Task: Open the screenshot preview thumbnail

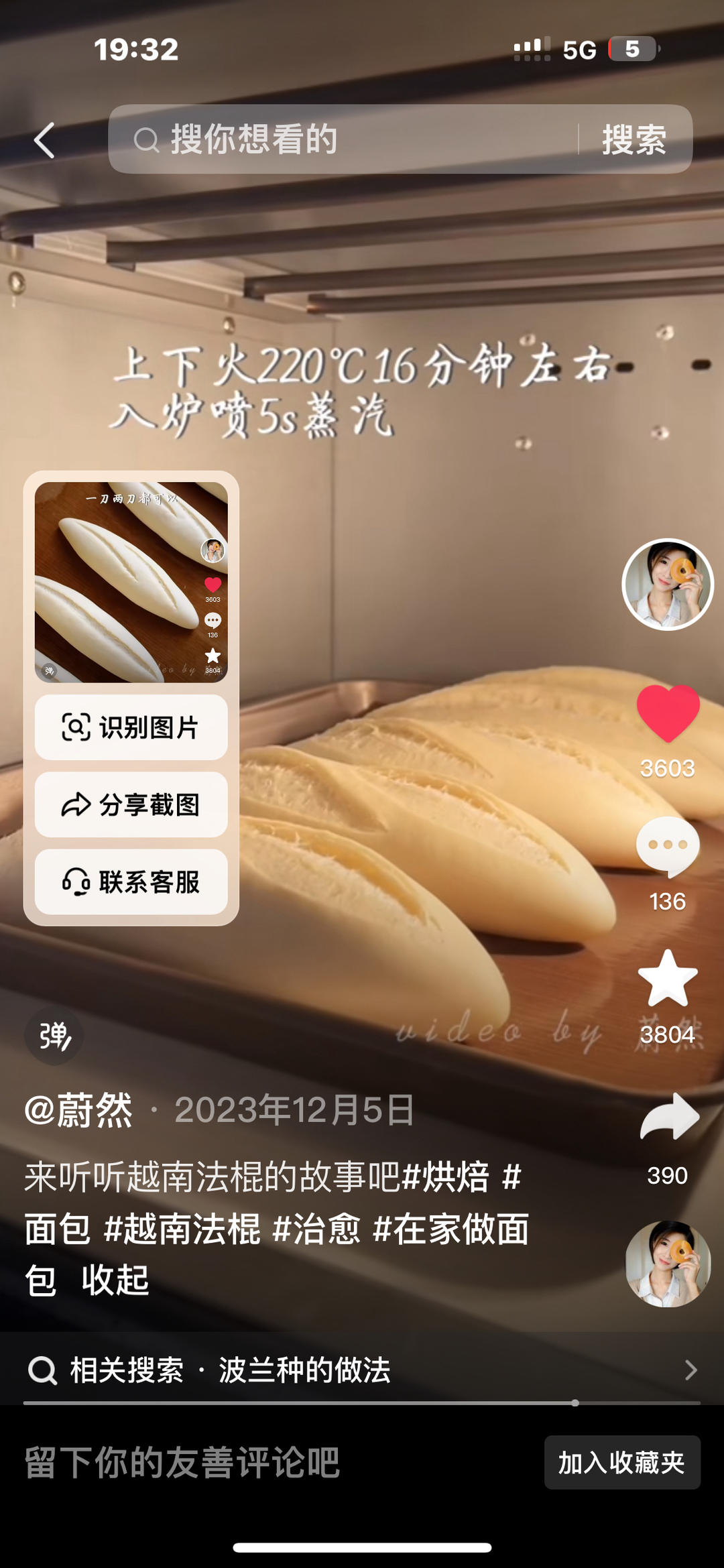Action: [x=131, y=581]
